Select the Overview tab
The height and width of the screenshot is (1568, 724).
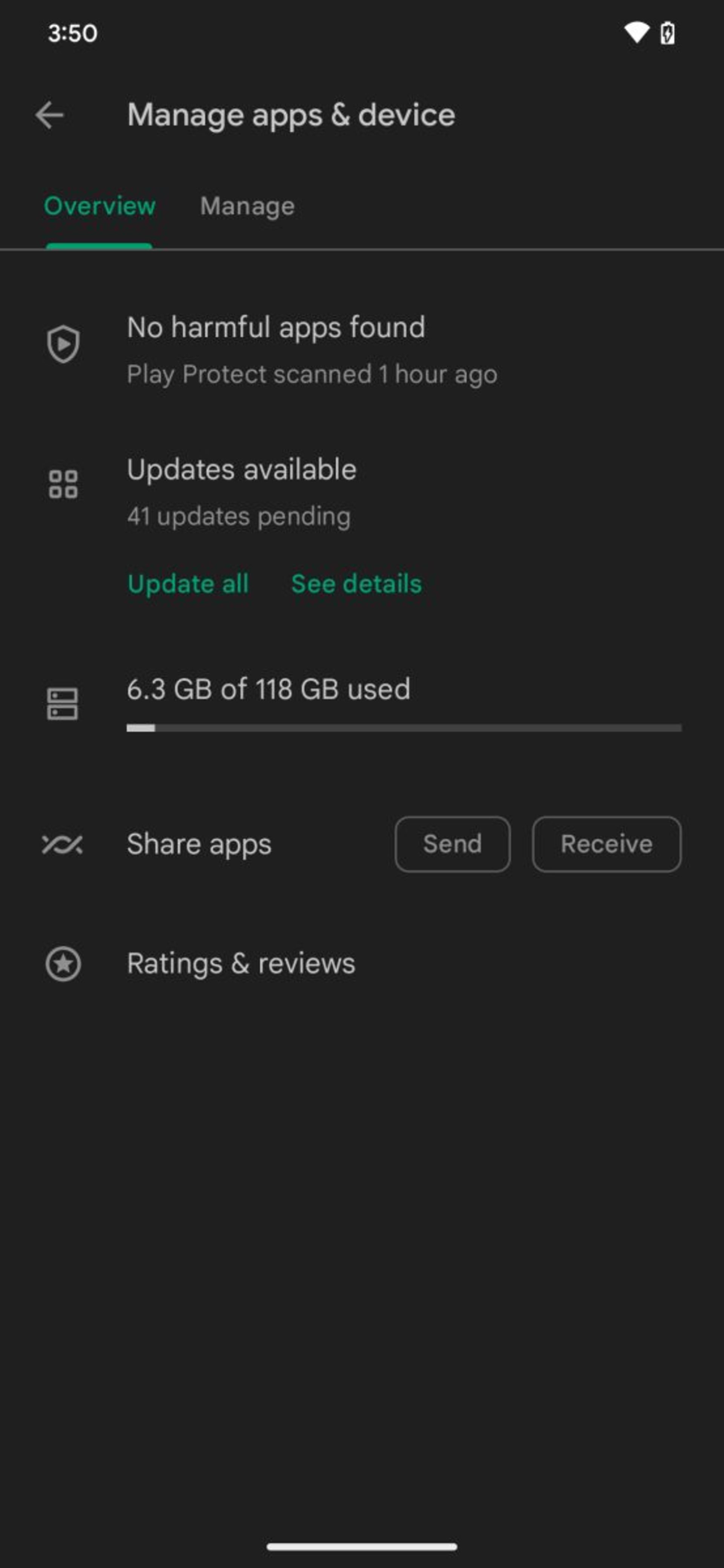click(99, 206)
